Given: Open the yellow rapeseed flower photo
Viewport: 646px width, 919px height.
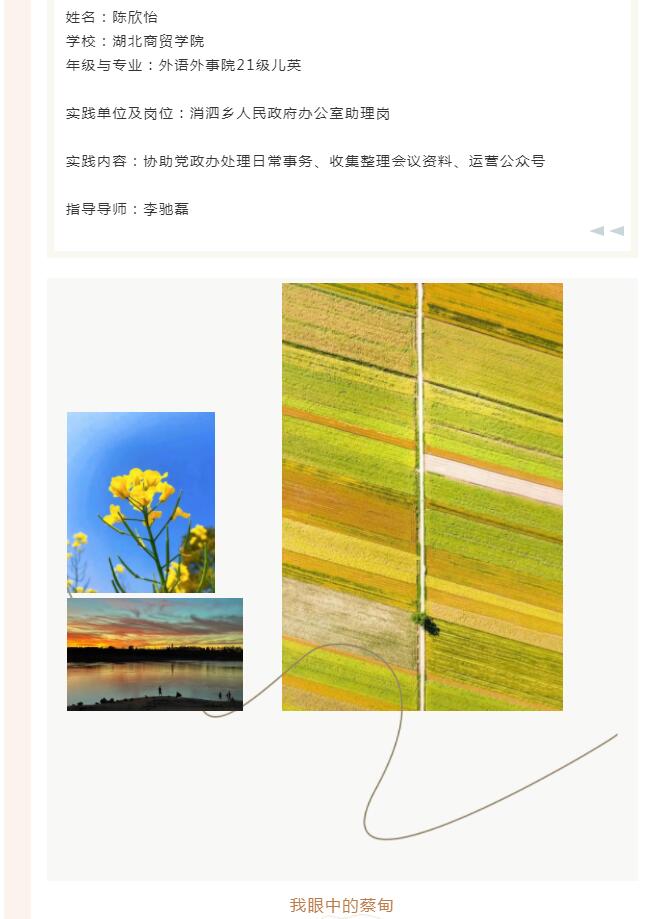Looking at the screenshot, I should tap(141, 502).
